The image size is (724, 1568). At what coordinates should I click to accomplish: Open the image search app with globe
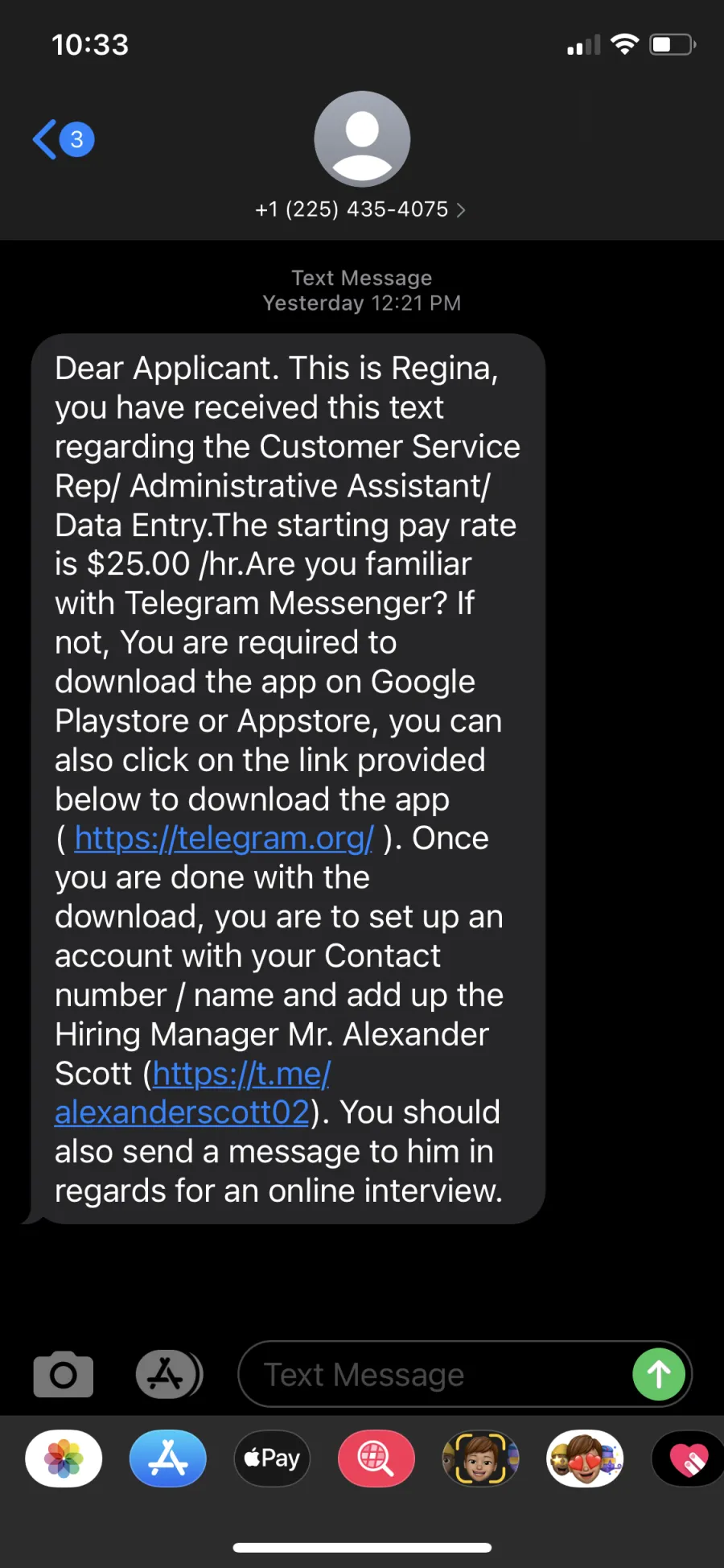pos(376,1459)
